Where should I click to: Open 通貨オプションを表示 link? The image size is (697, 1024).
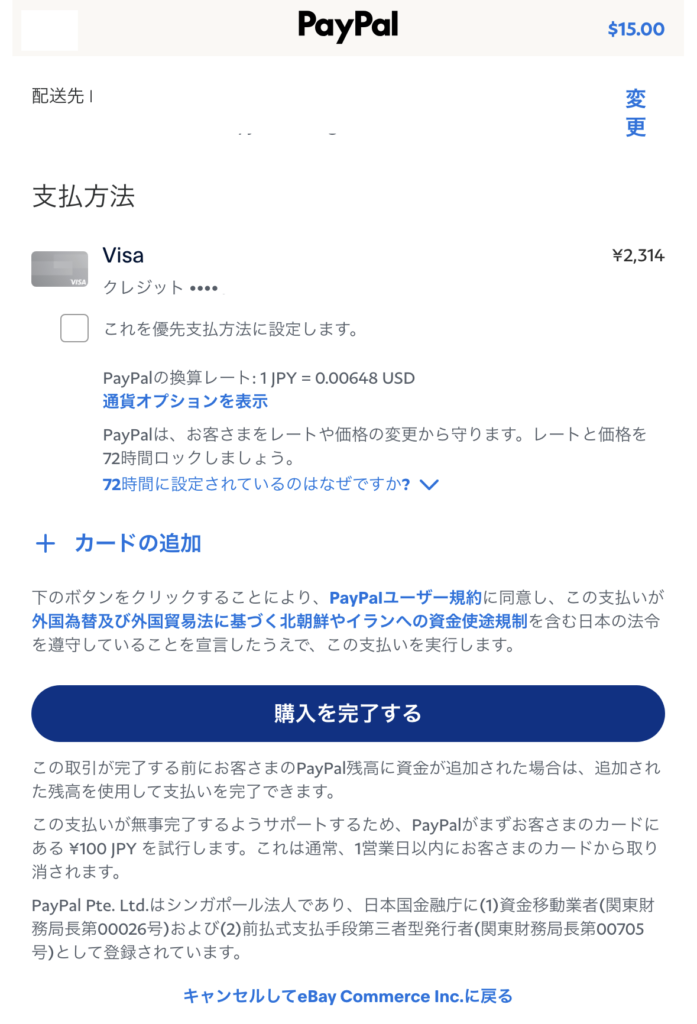[185, 401]
